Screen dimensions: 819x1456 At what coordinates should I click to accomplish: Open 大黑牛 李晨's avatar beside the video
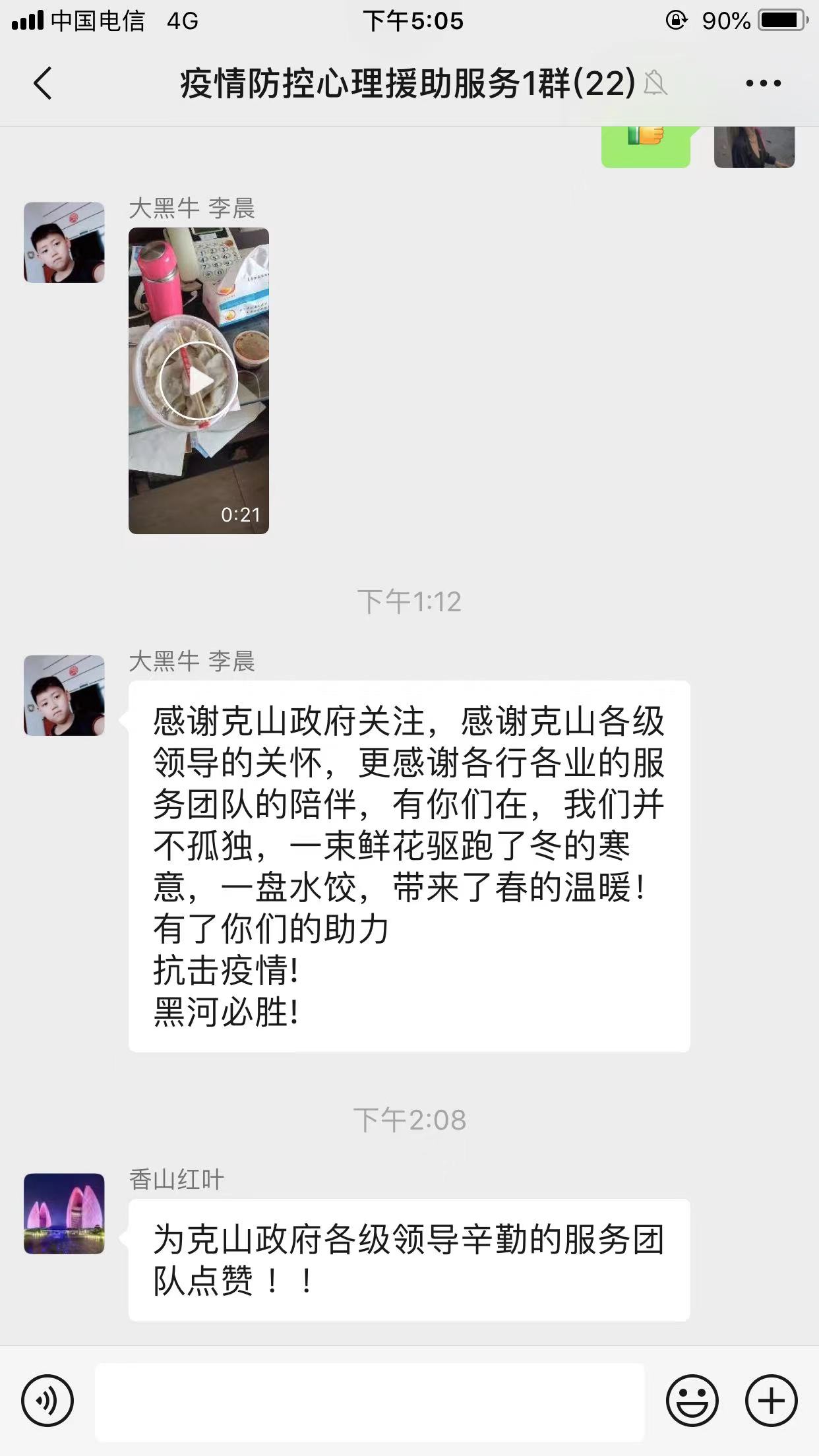[x=64, y=242]
